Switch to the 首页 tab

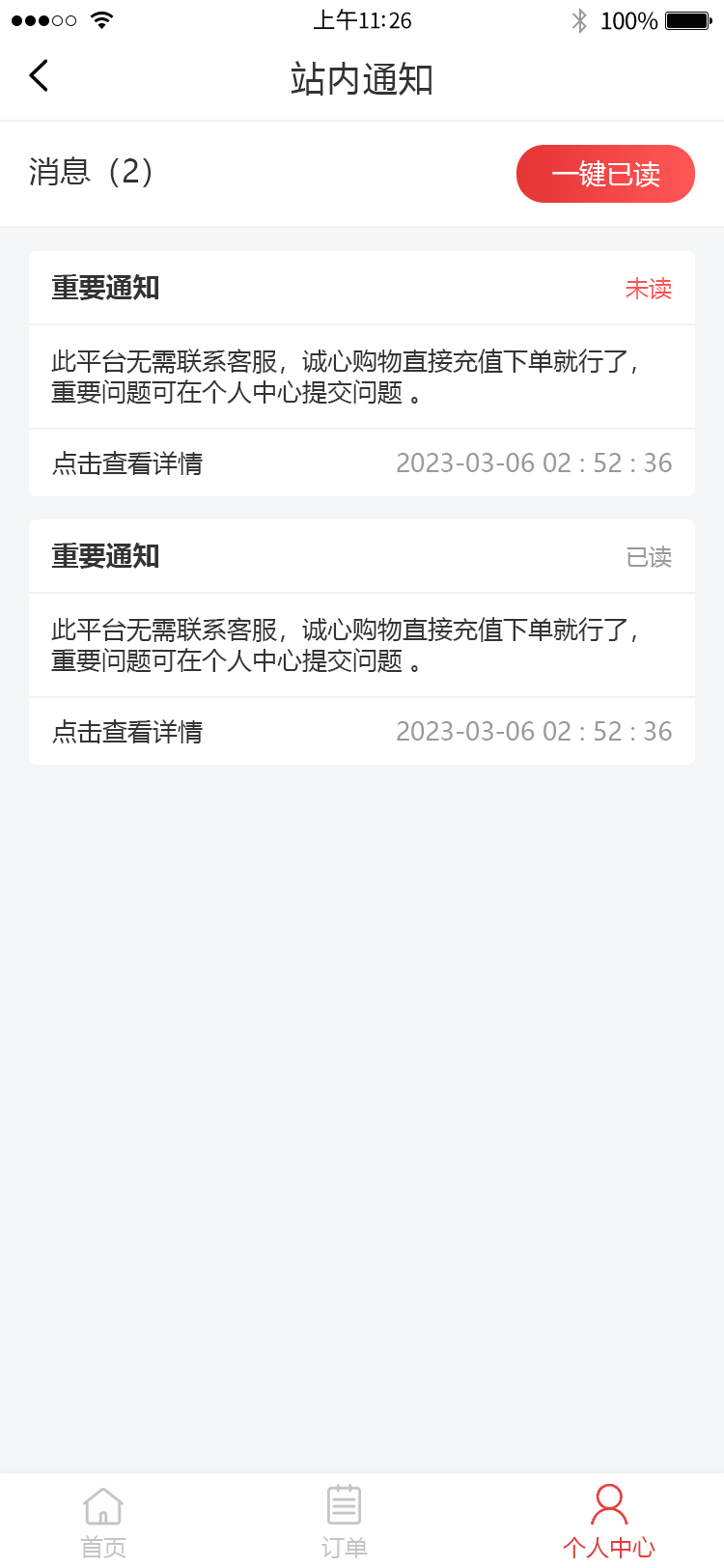tap(103, 1522)
